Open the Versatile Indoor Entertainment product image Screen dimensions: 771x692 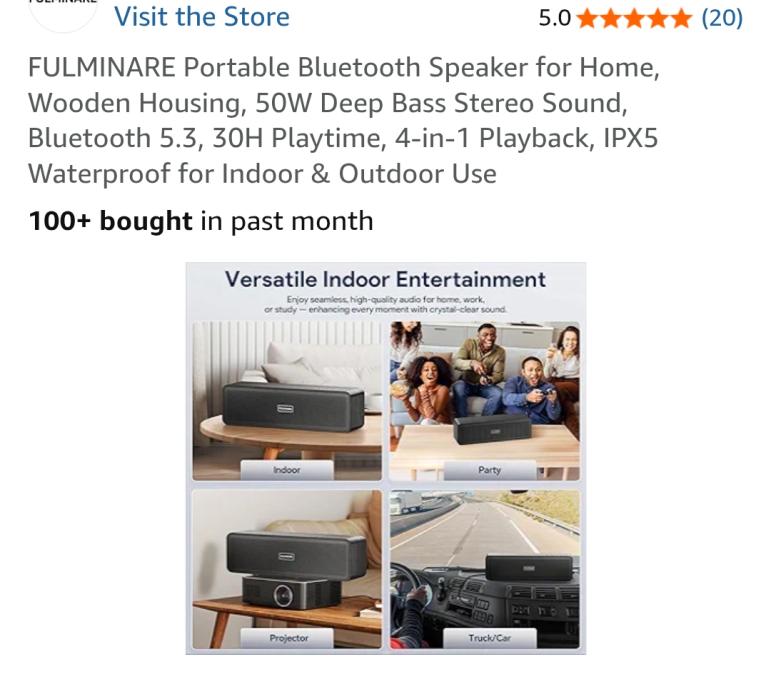click(385, 458)
